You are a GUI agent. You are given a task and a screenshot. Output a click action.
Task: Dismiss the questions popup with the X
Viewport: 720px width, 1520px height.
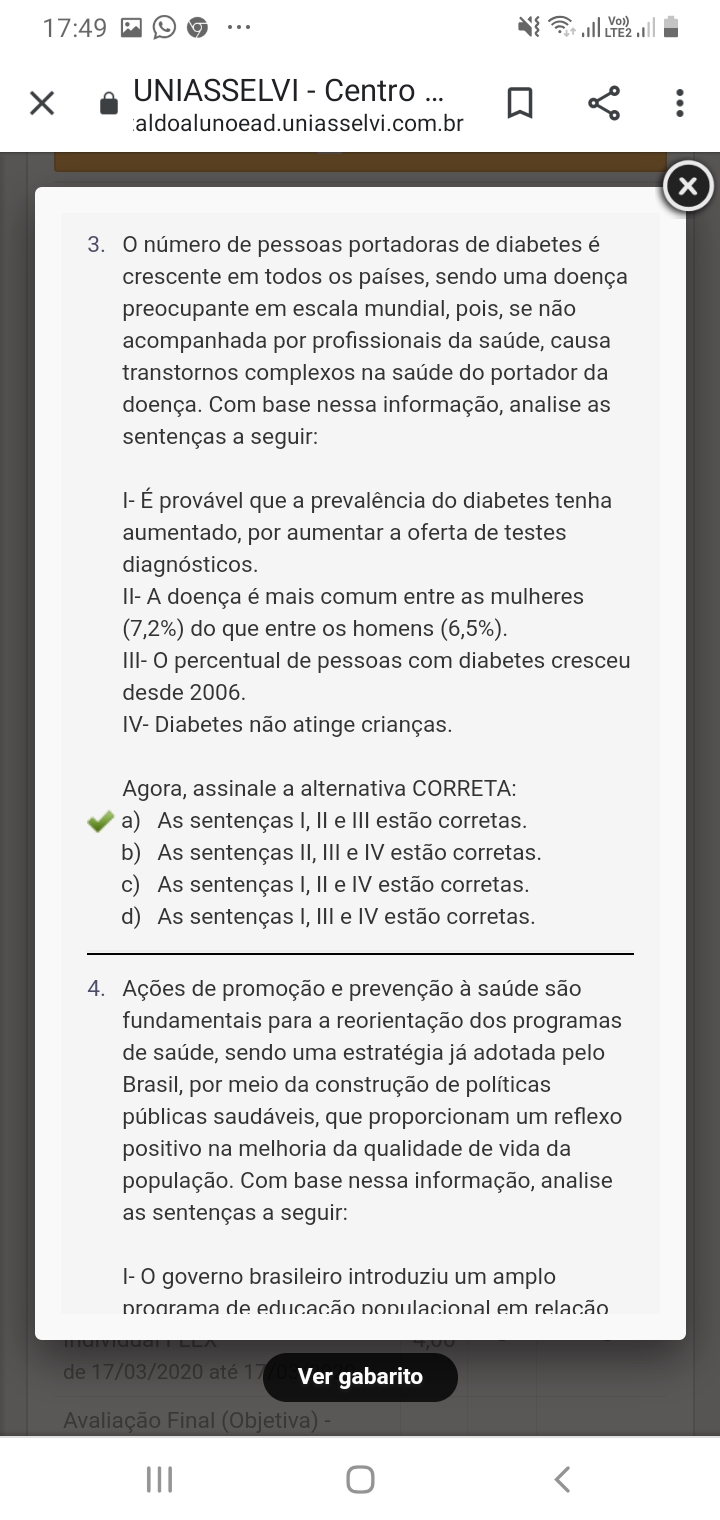click(688, 186)
